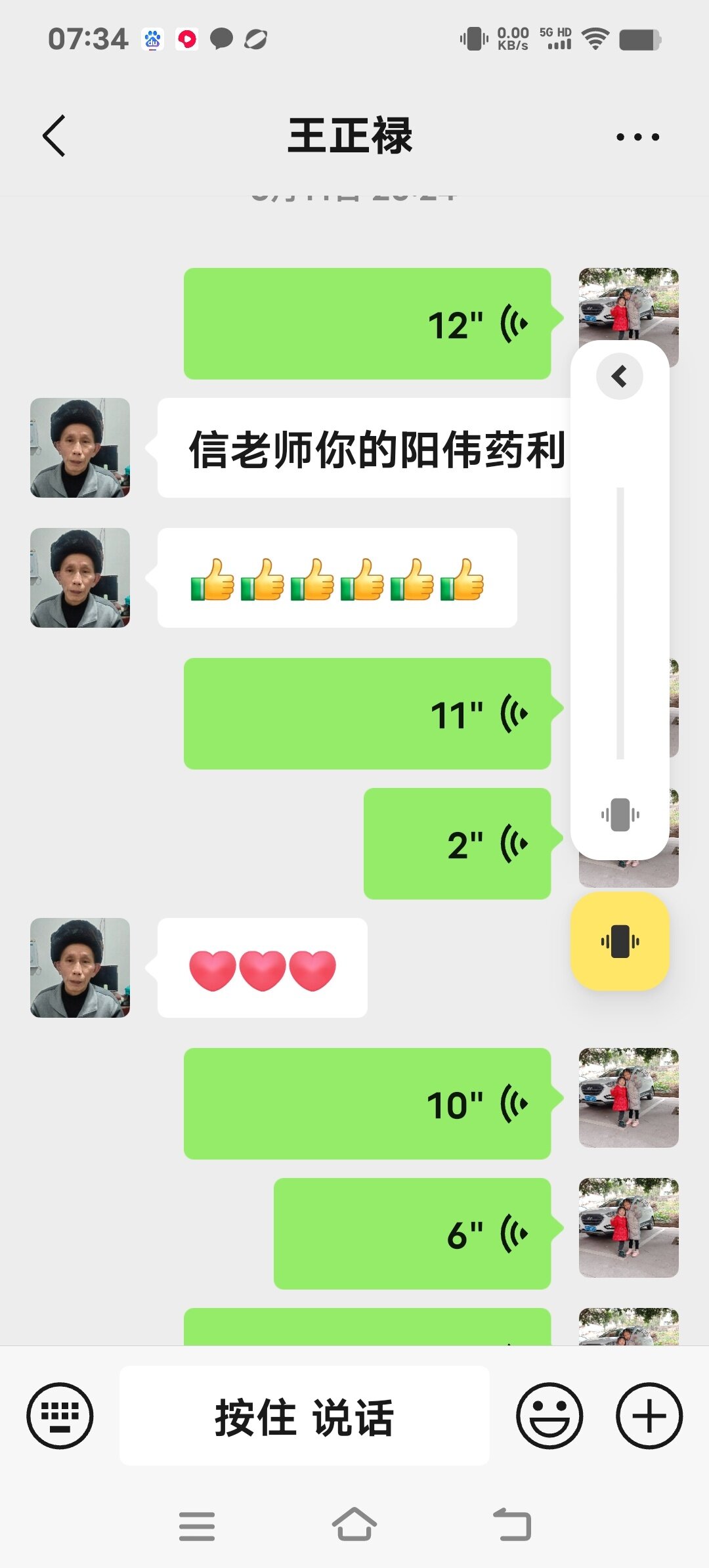Open the recent apps menu
Screen dimensions: 709x1568
click(197, 1526)
